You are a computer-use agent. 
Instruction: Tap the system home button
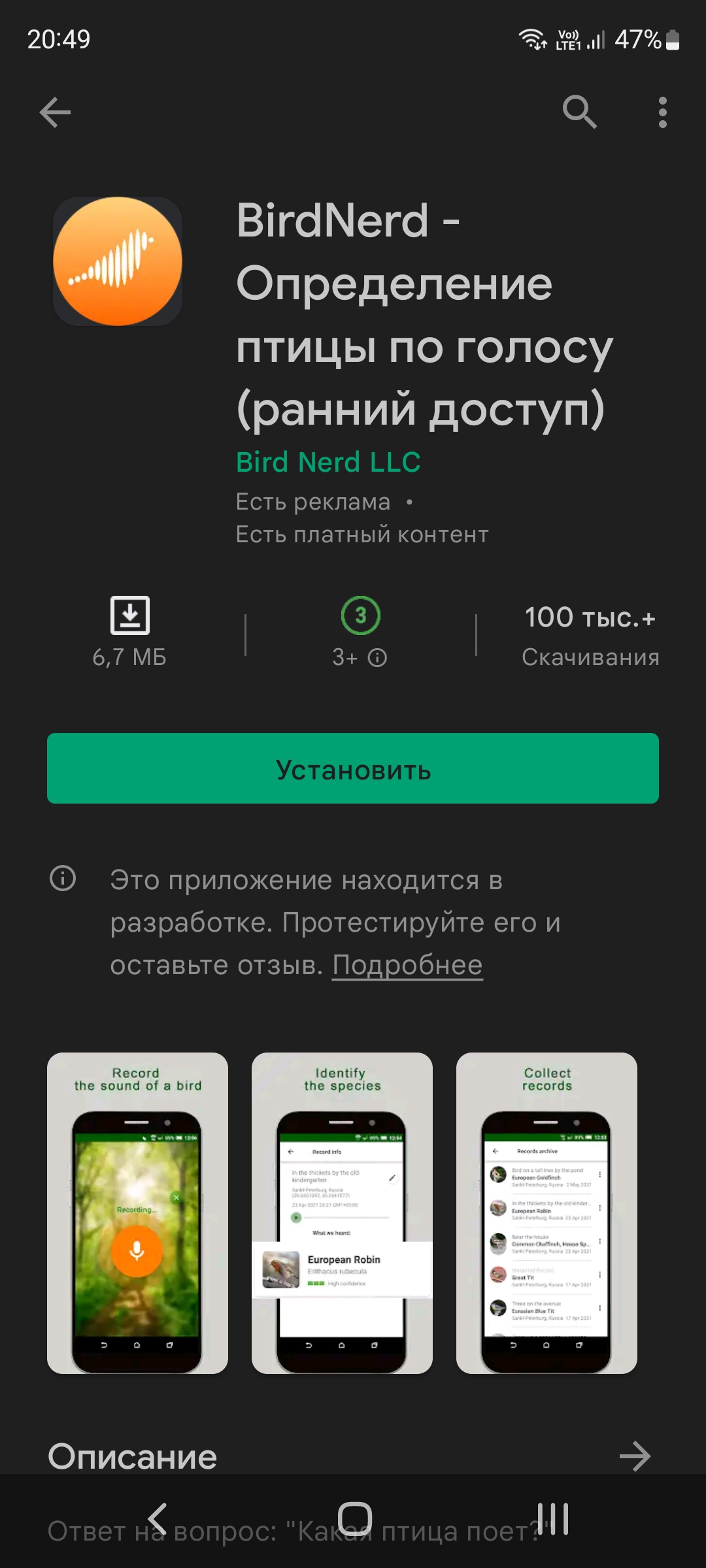[354, 1518]
